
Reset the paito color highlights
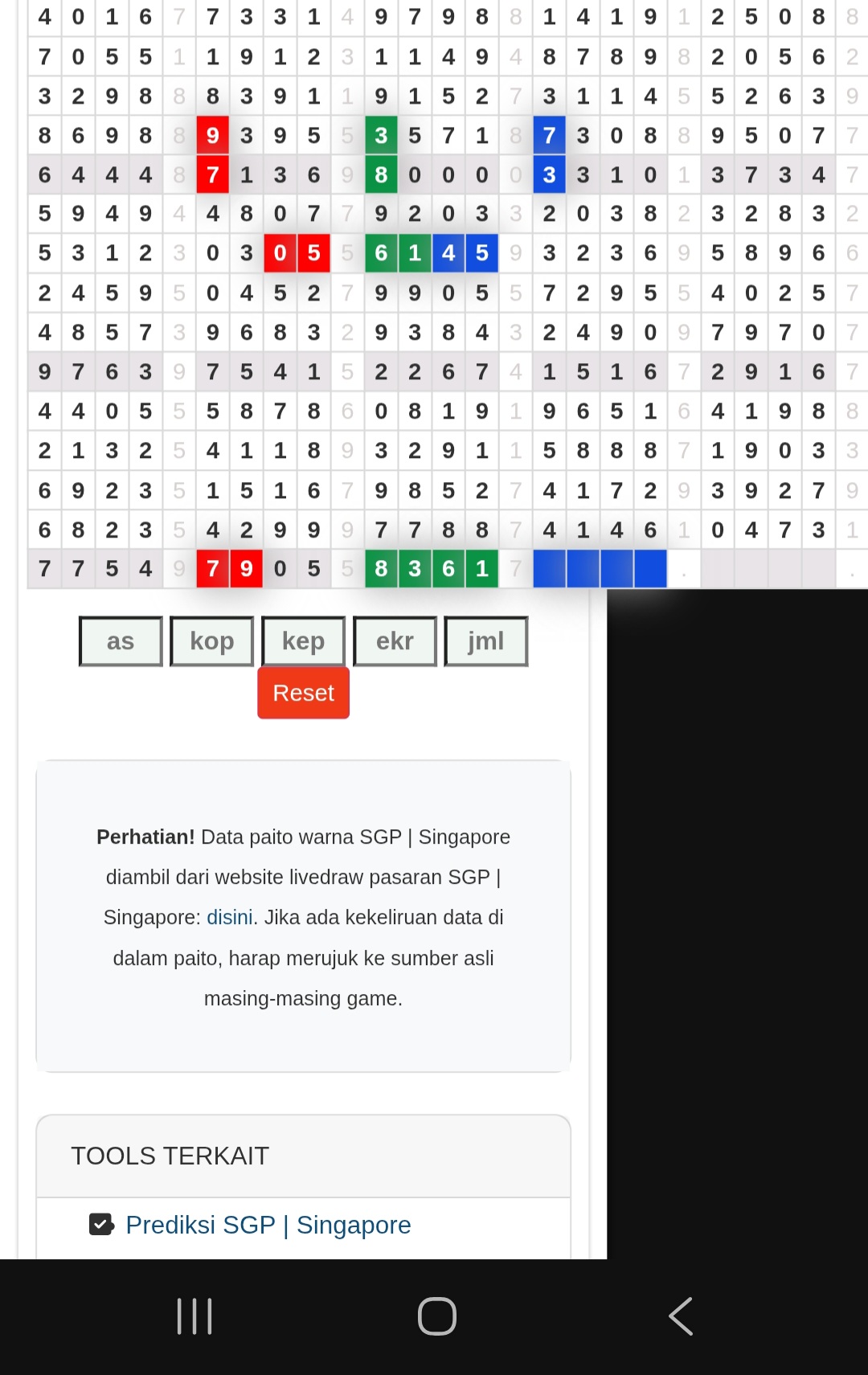coord(303,693)
